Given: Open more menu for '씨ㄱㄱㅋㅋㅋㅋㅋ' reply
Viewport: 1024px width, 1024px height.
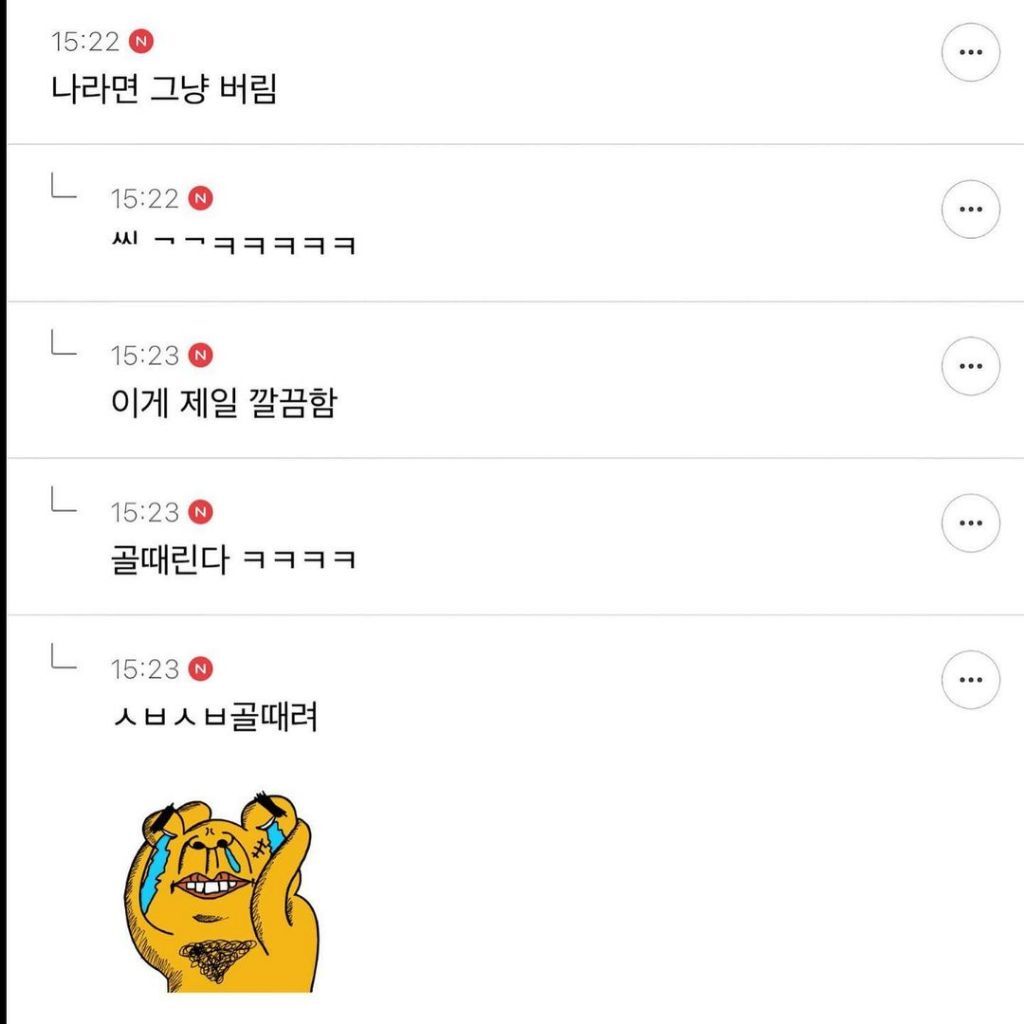Looking at the screenshot, I should point(971,209).
